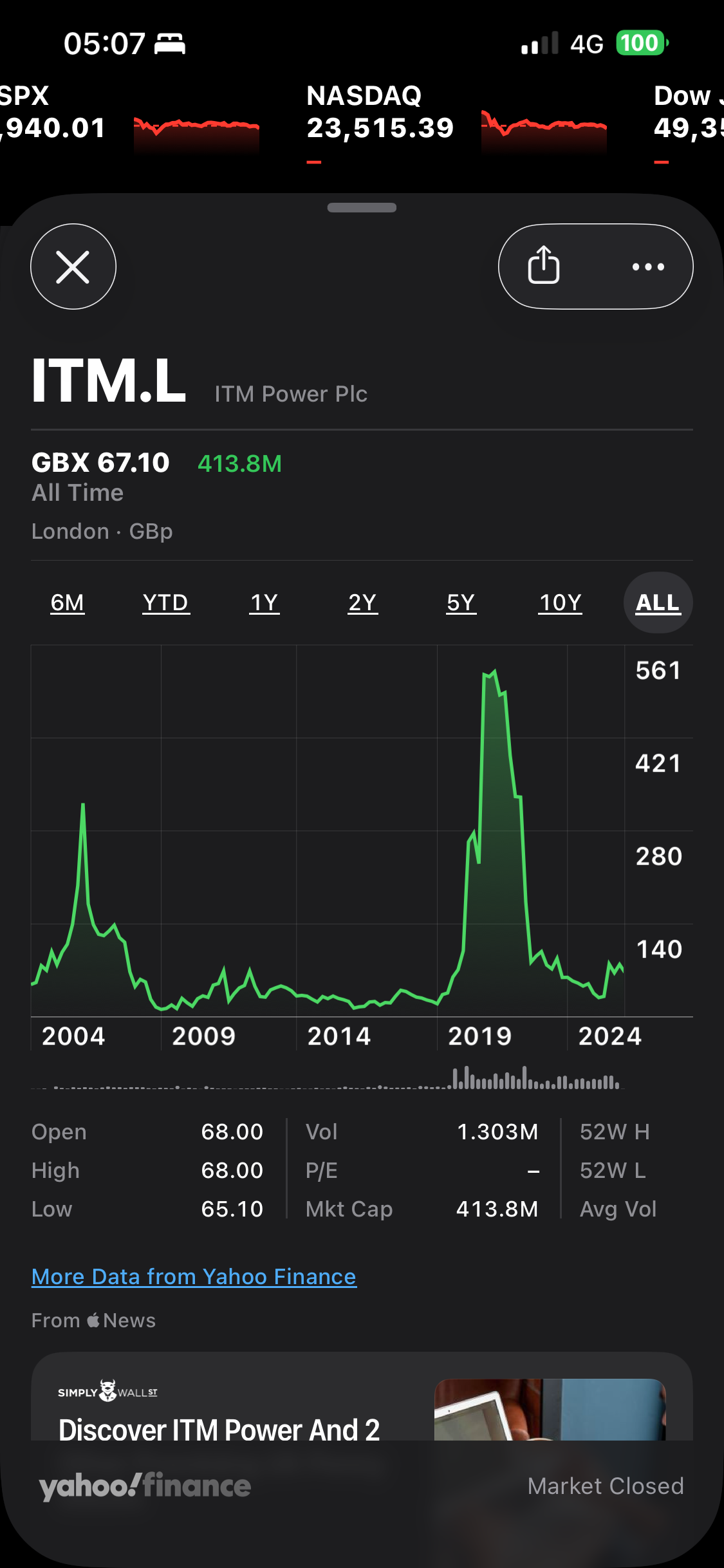Switch to the 2Y chart view
Image resolution: width=724 pixels, height=1568 pixels.
coord(363,602)
